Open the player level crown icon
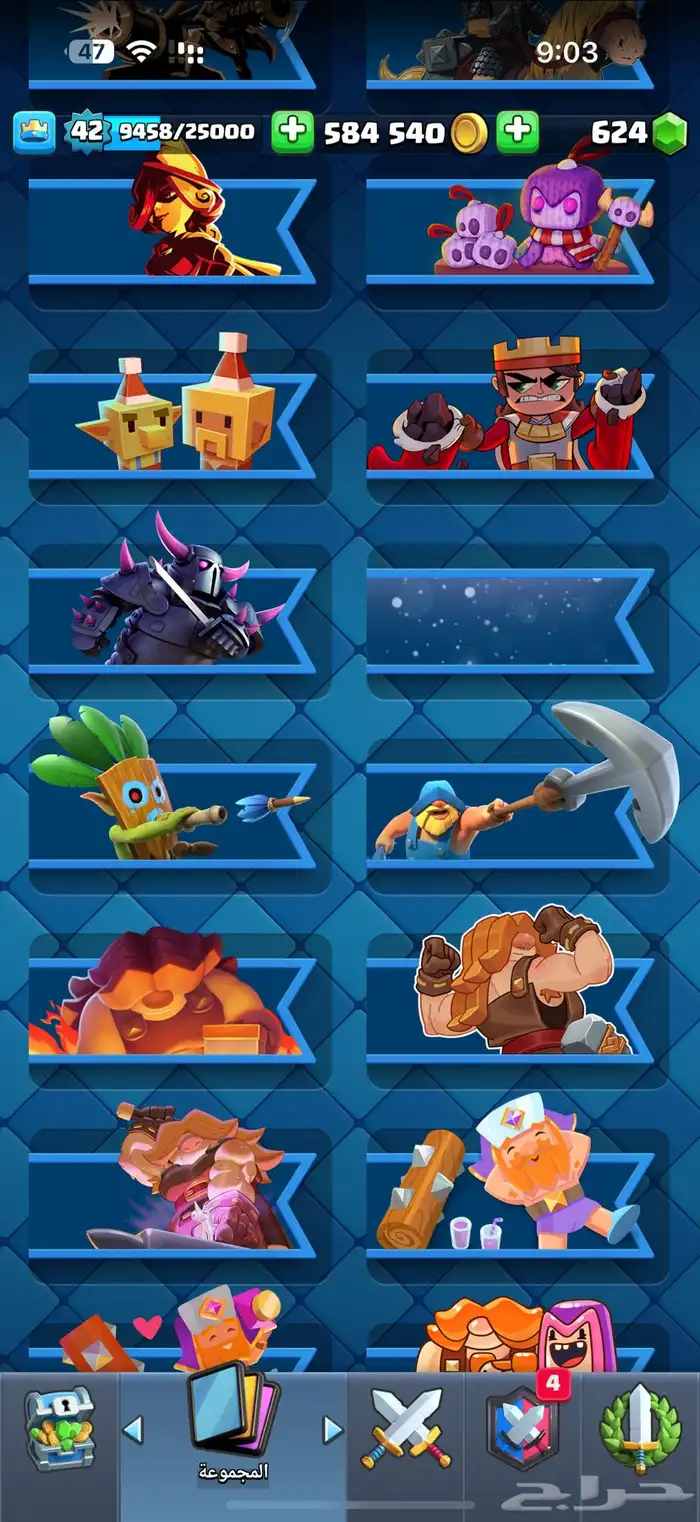This screenshot has width=700, height=1522. point(33,132)
